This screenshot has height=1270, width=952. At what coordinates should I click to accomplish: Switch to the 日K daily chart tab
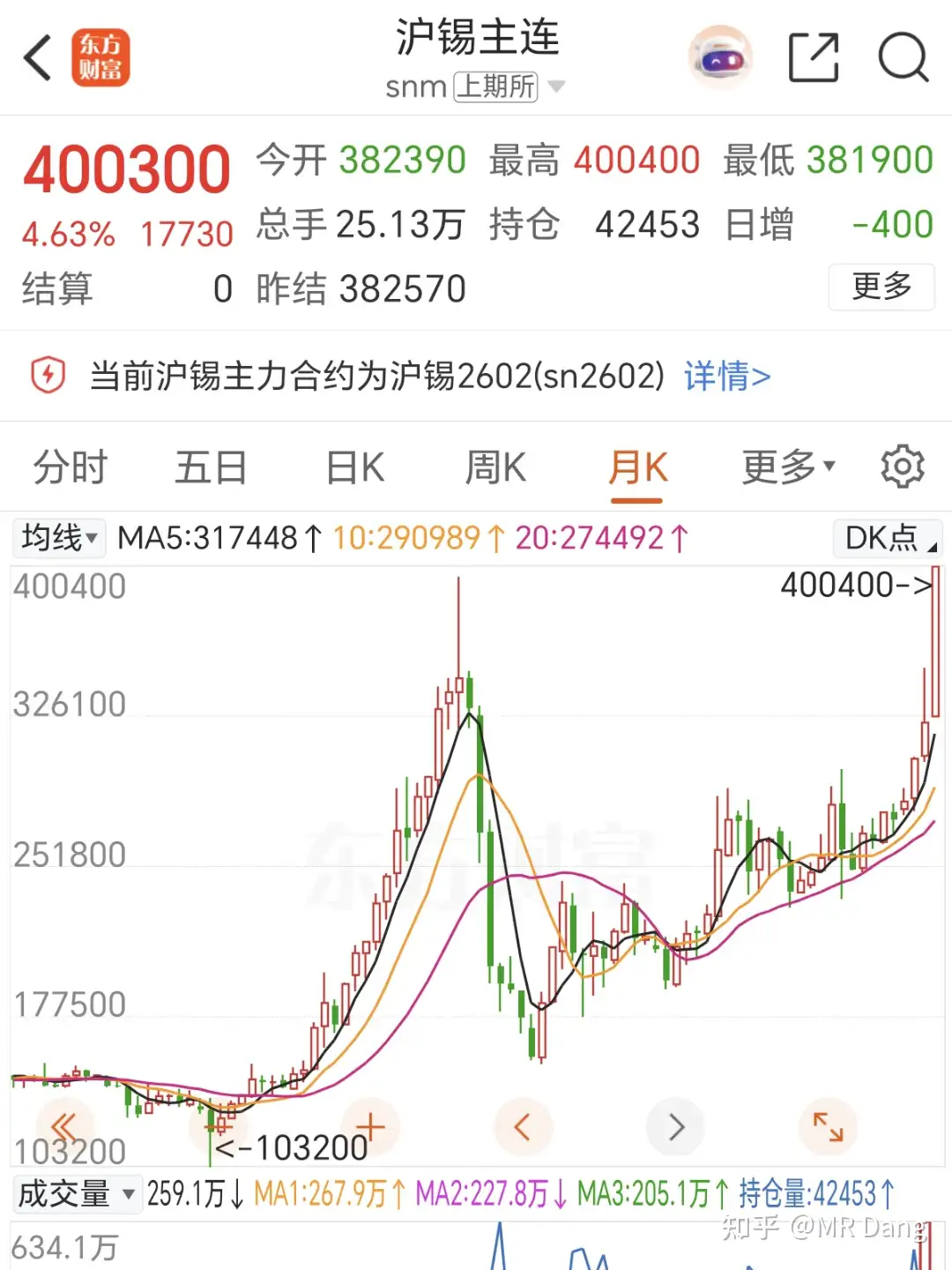353,467
